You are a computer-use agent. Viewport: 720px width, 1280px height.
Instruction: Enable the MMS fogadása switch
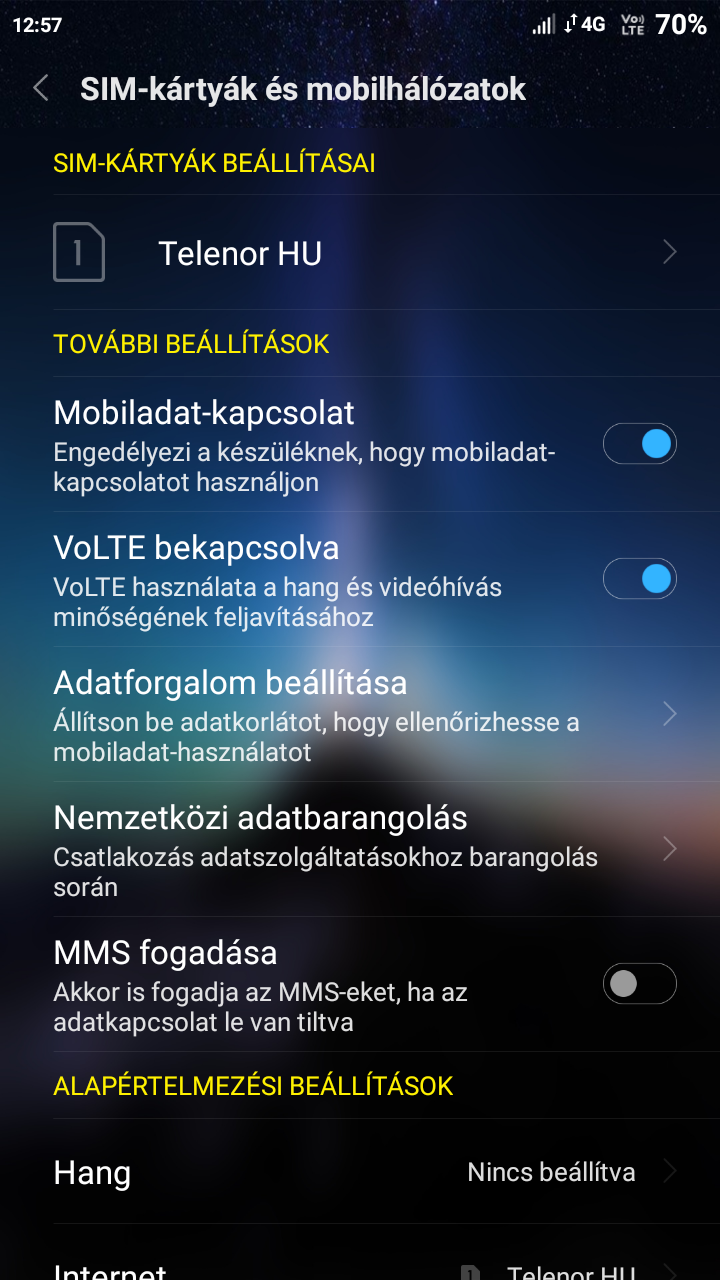pos(640,984)
